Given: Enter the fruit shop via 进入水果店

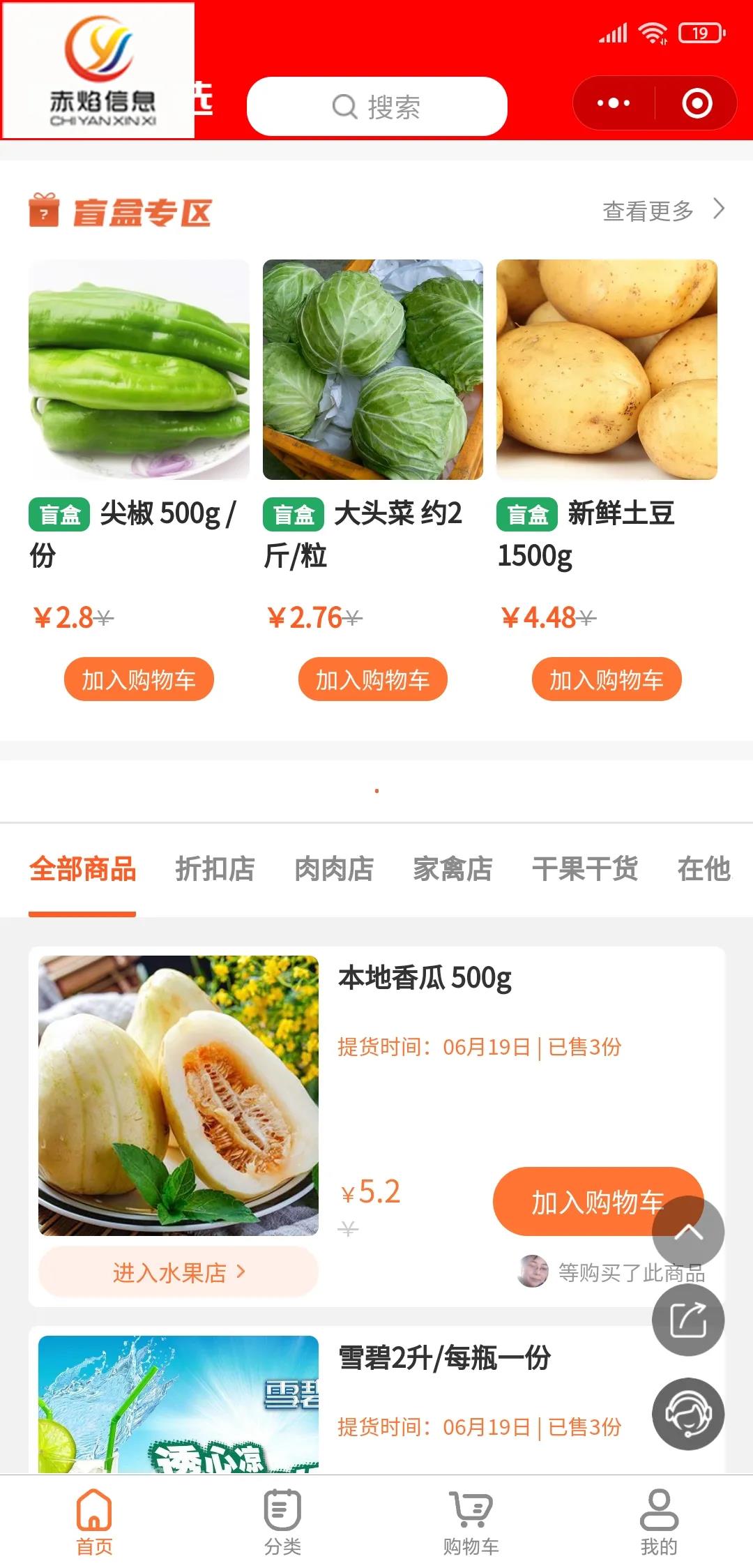Looking at the screenshot, I should [x=178, y=1272].
